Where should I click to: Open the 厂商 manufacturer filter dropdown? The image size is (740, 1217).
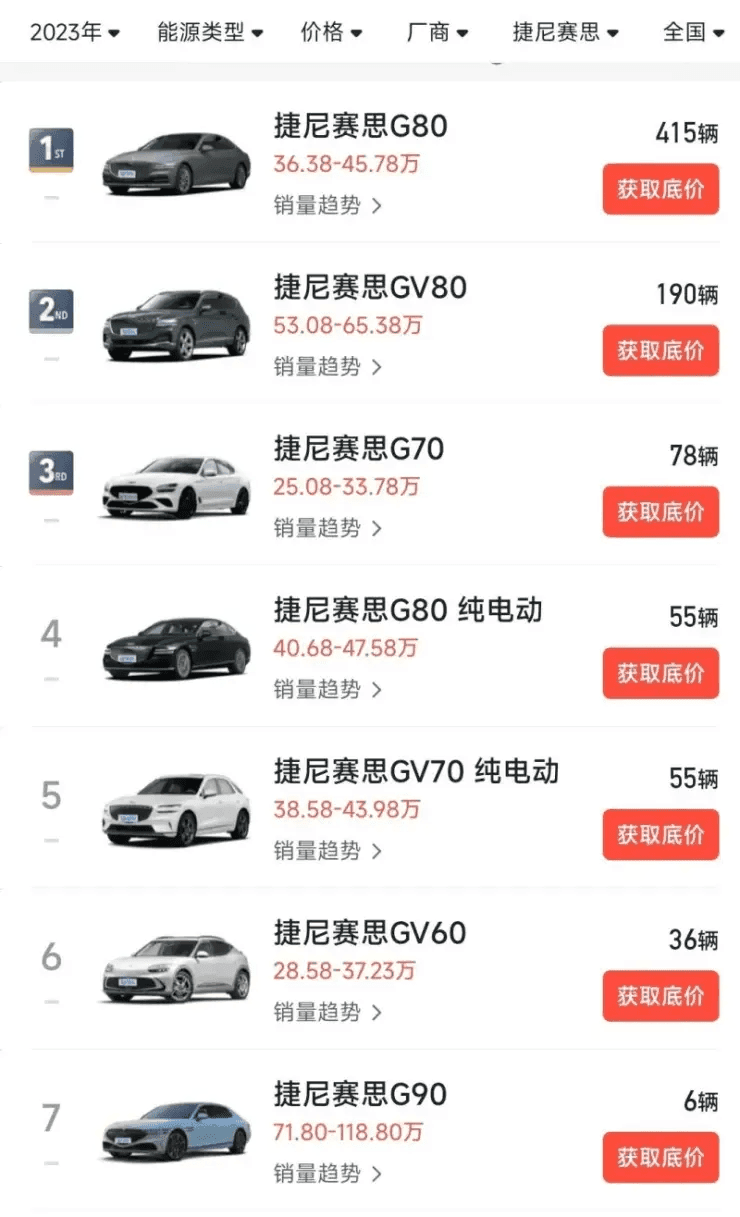click(436, 31)
